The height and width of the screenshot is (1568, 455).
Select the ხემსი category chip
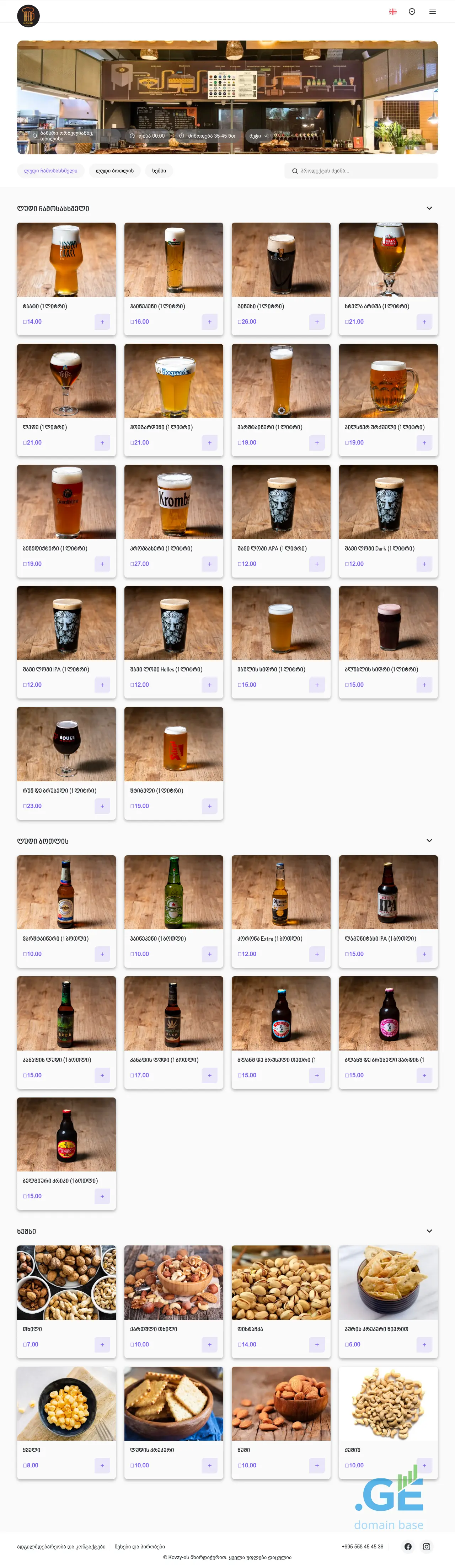tap(159, 170)
